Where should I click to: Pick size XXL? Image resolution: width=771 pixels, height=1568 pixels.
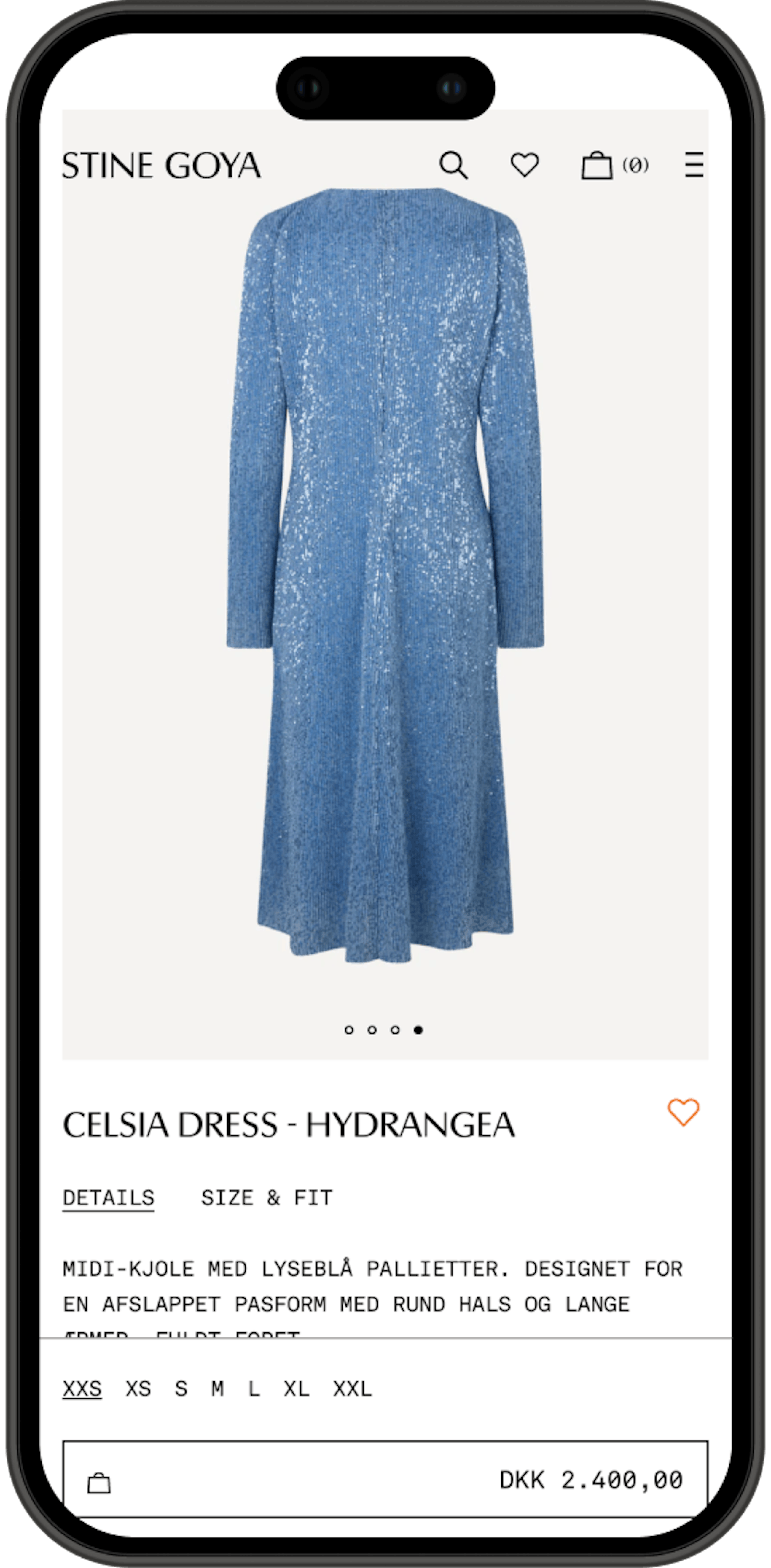(352, 1389)
